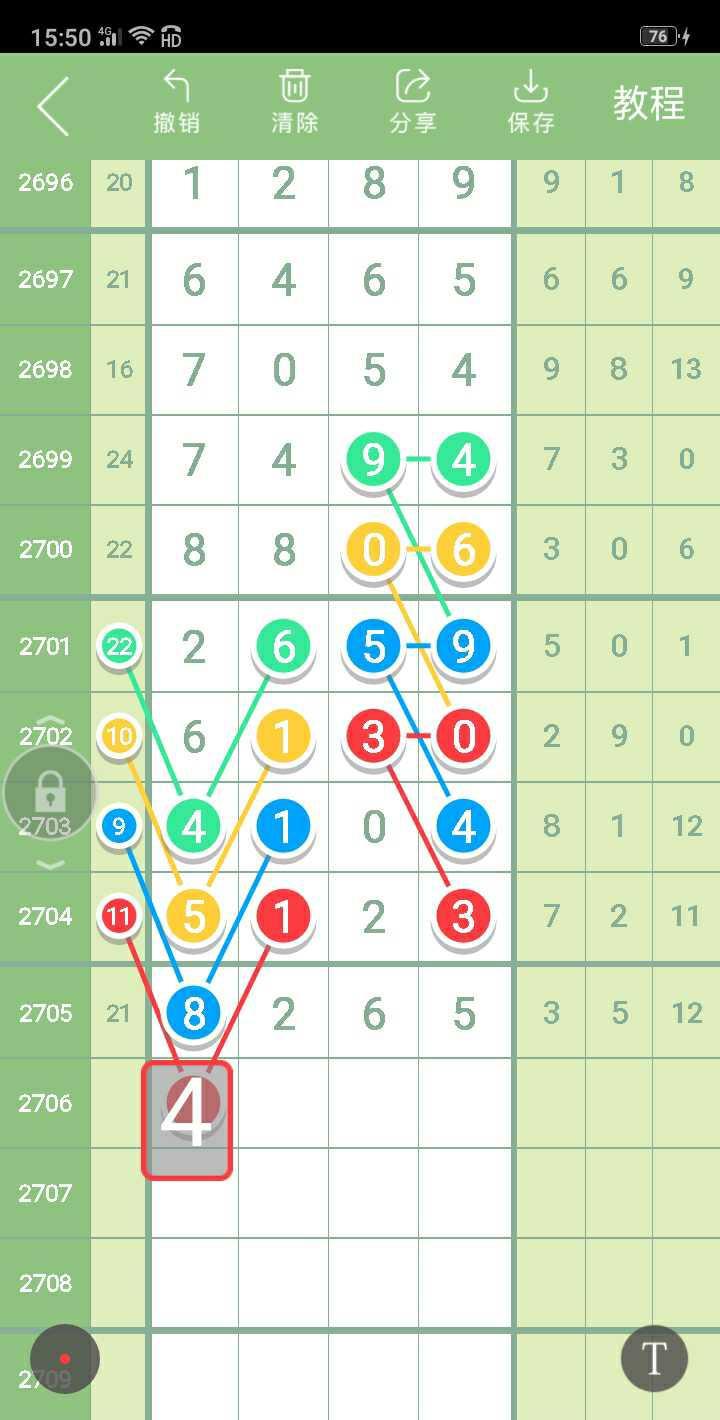Undo last action with 撤销
Screen dimensions: 720x1420
(177, 102)
